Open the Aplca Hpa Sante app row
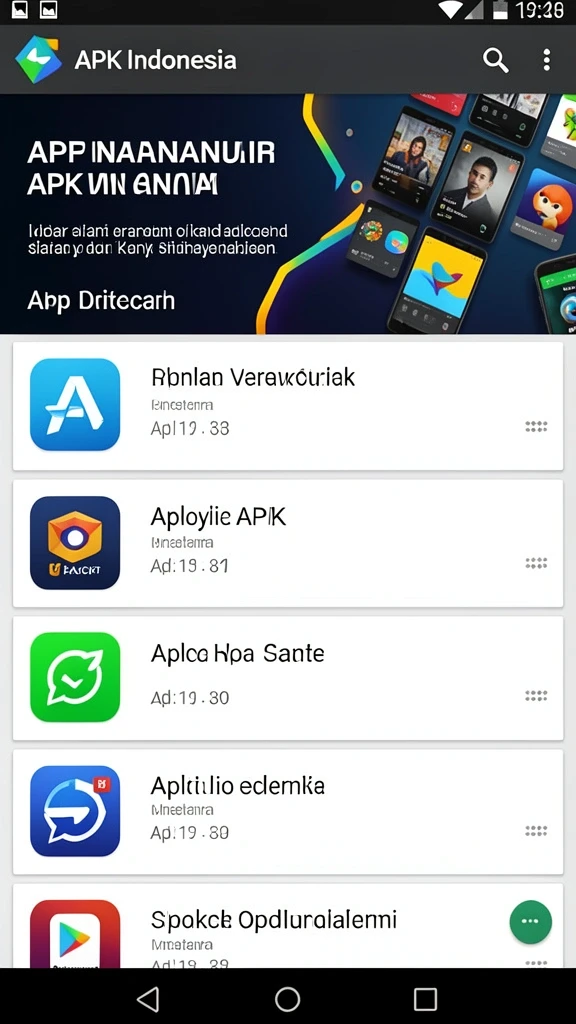 pos(288,678)
